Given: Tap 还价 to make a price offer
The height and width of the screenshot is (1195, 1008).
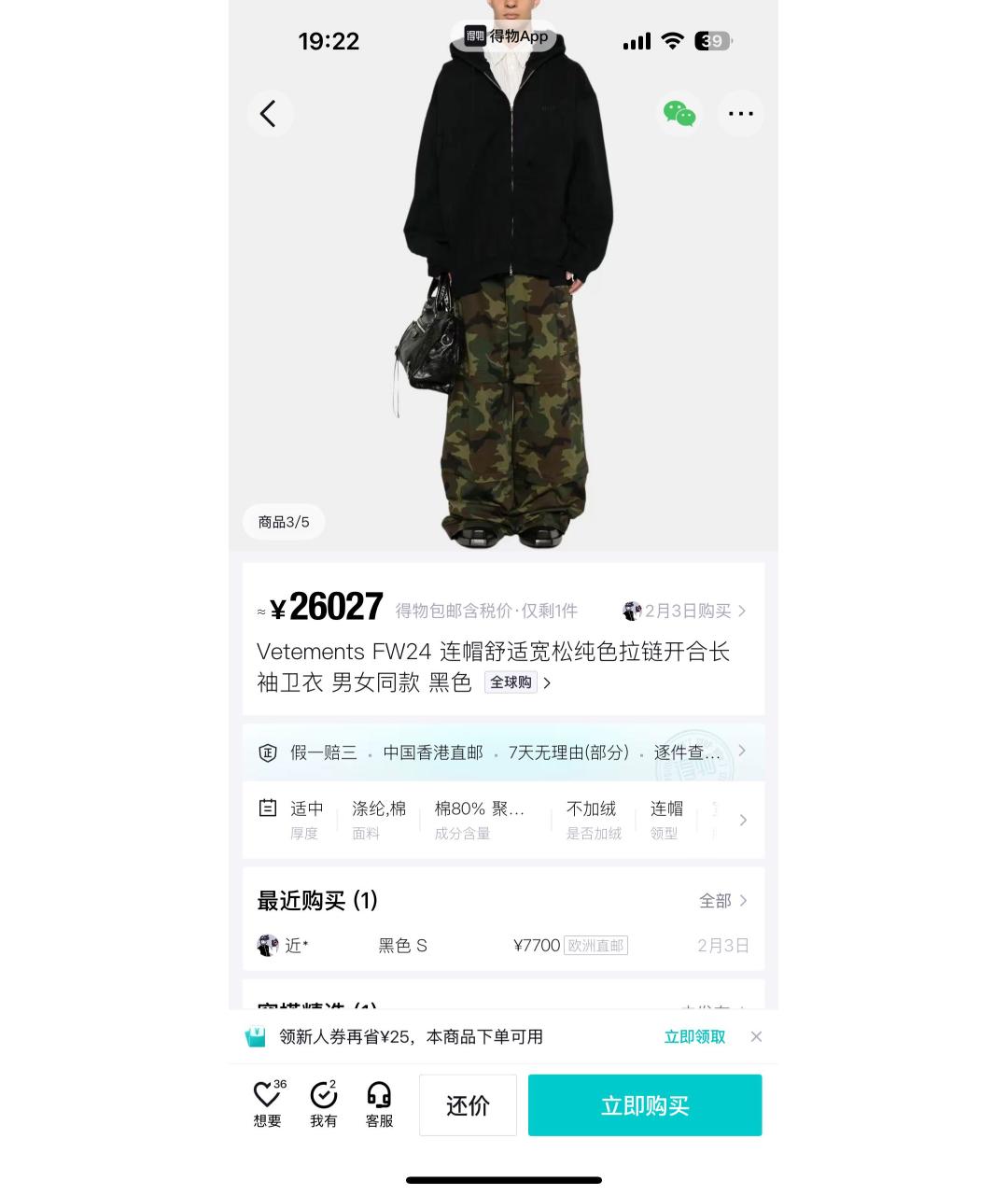Looking at the screenshot, I should point(468,1105).
